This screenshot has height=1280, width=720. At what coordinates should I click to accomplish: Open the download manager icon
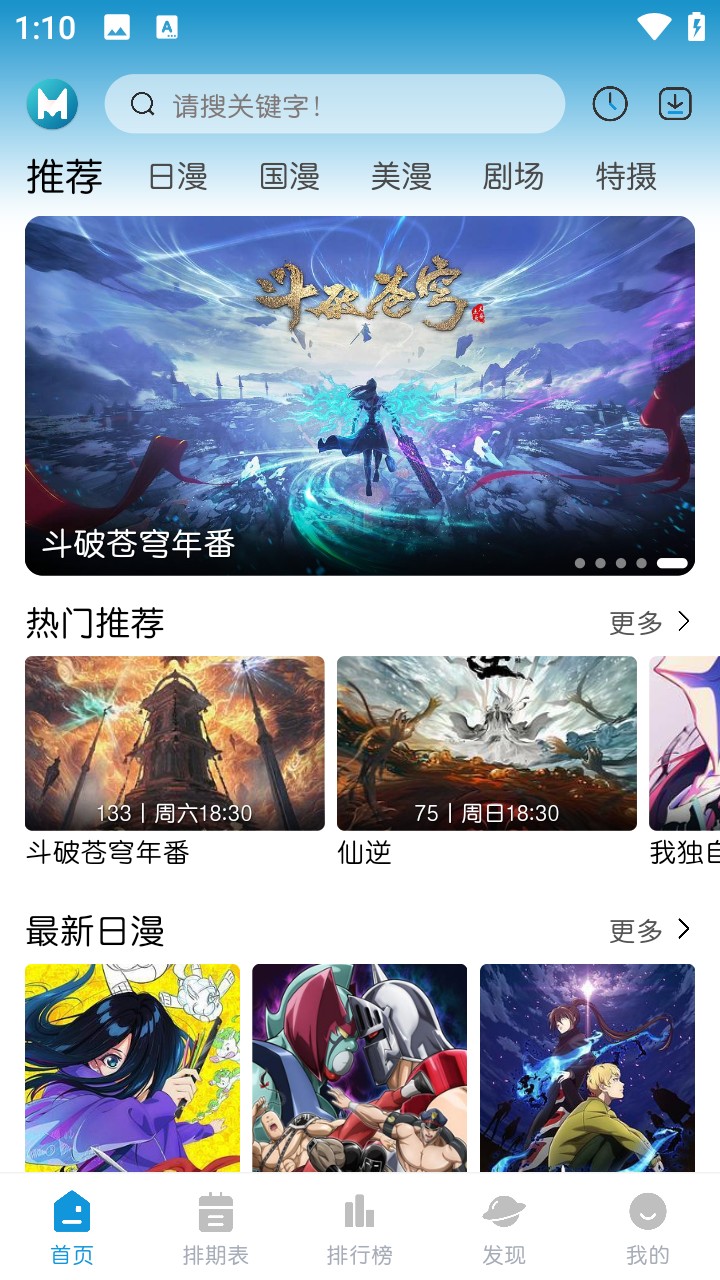pos(675,103)
